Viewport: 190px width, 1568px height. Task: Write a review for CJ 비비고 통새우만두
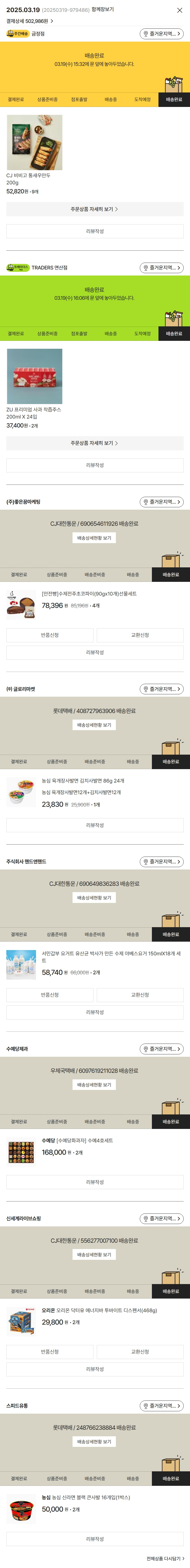[95, 231]
